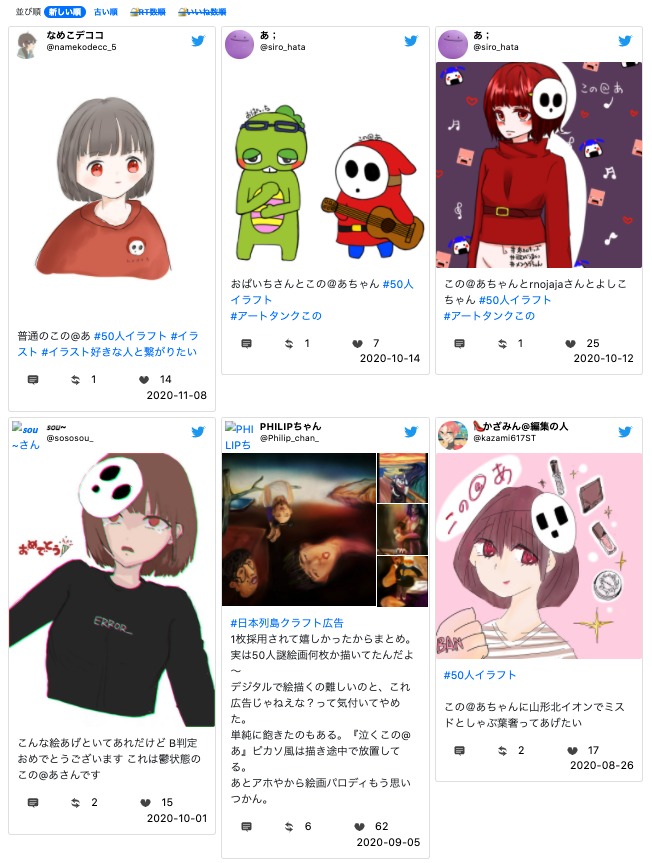652x863 pixels.
Task: Sort tweets by 古い順 (oldest first)
Action: pos(104,12)
